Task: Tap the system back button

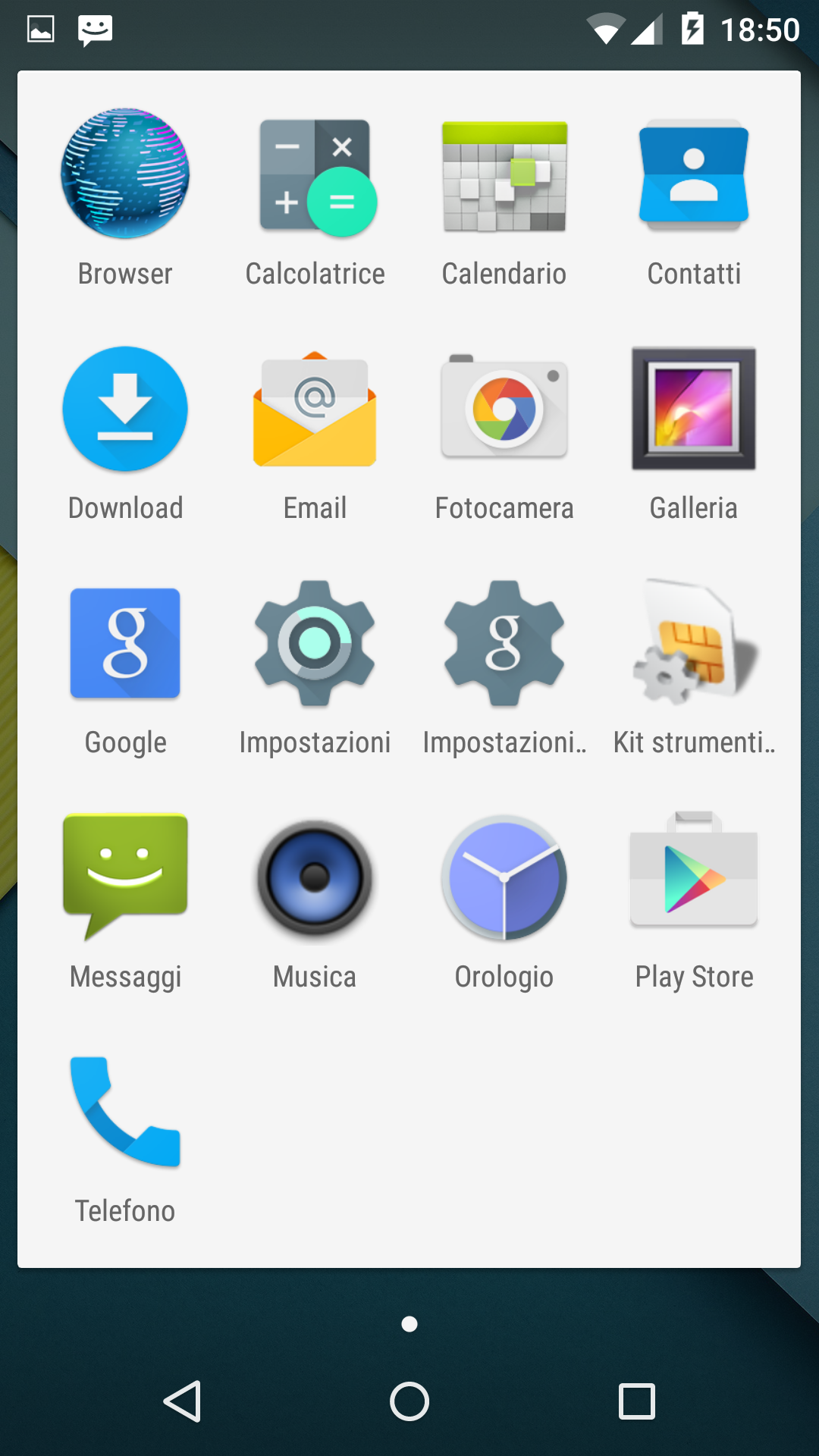Action: [183, 1401]
